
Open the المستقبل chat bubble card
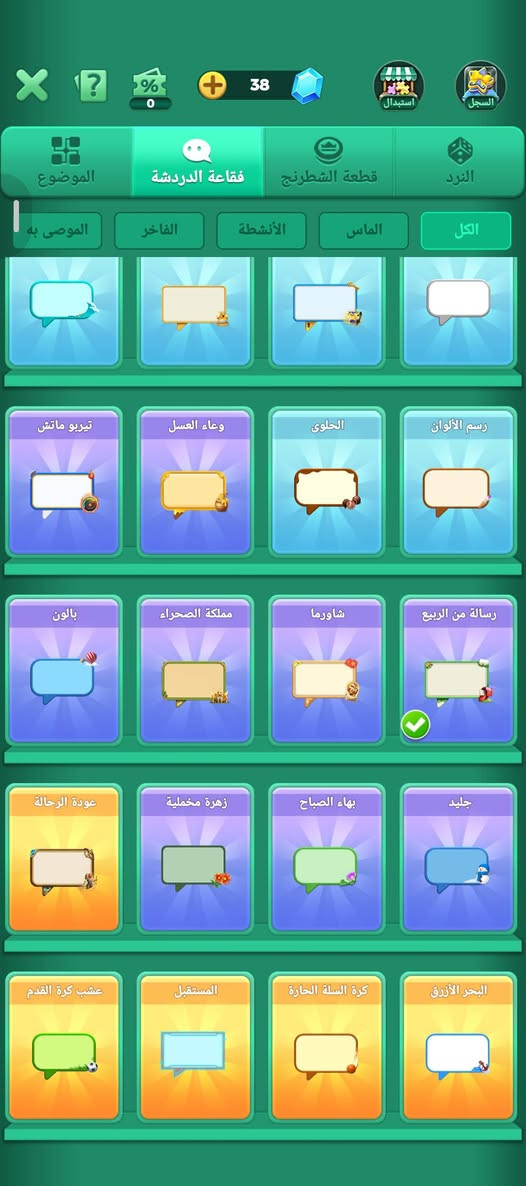pos(195,1048)
